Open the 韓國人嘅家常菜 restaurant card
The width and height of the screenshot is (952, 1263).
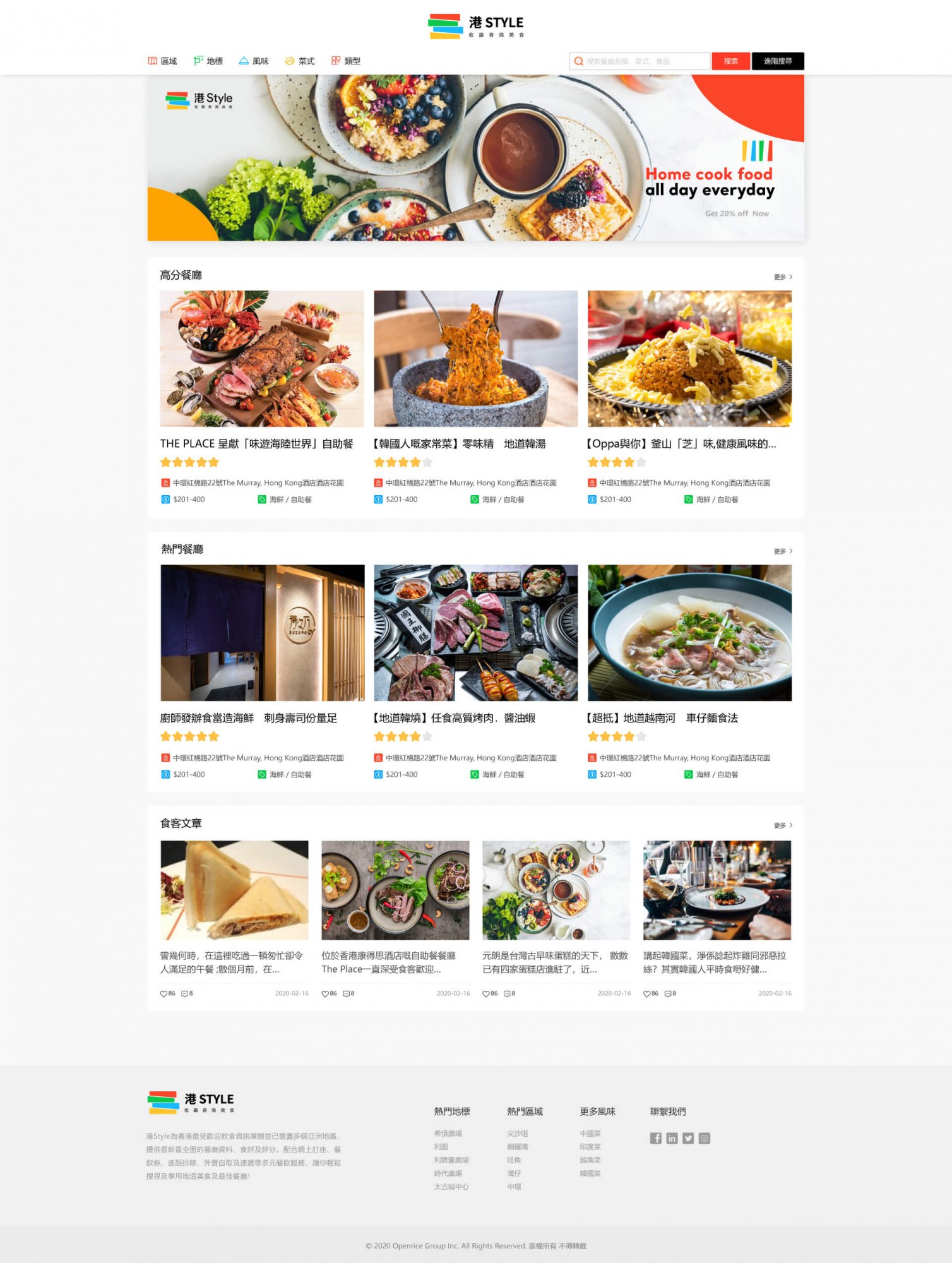coord(475,359)
